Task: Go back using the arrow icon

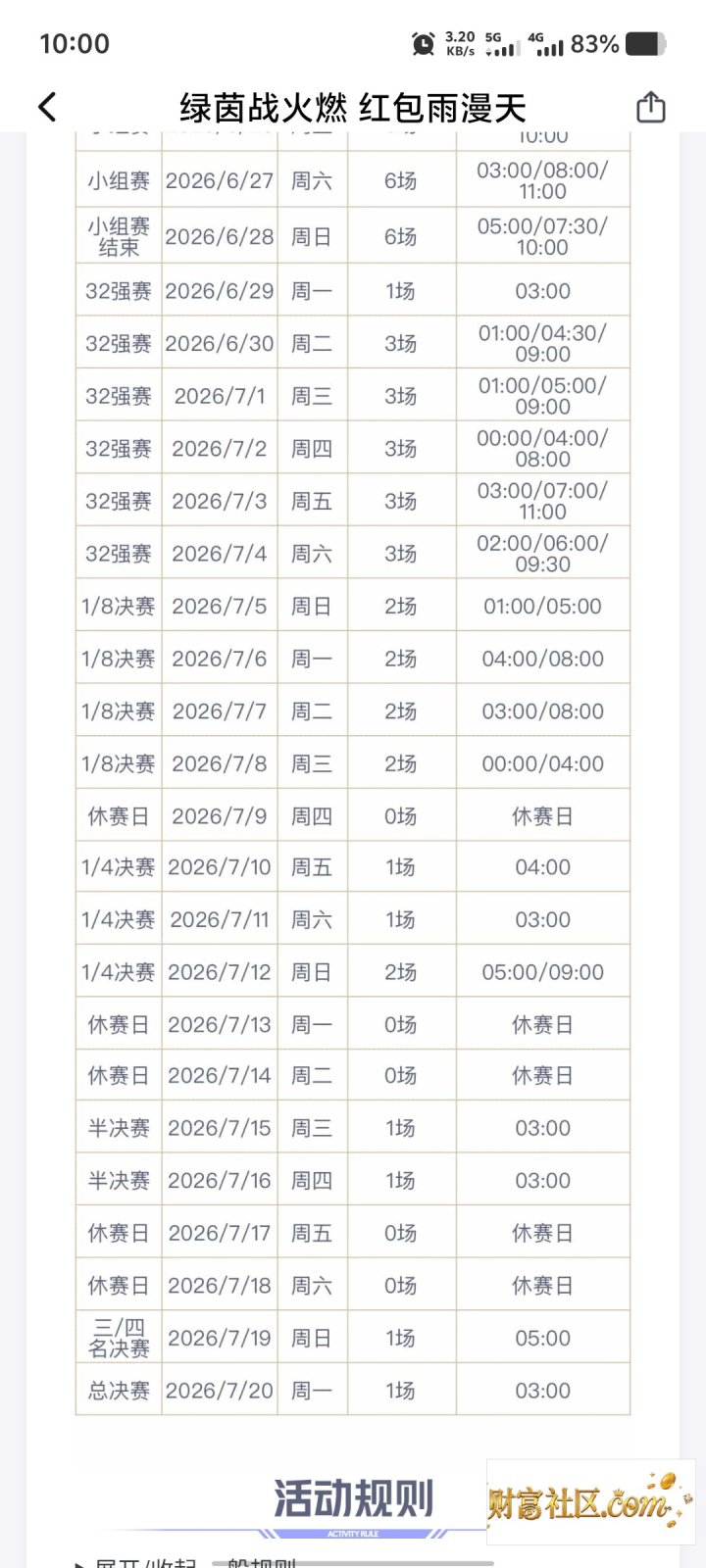Action: pos(47,107)
